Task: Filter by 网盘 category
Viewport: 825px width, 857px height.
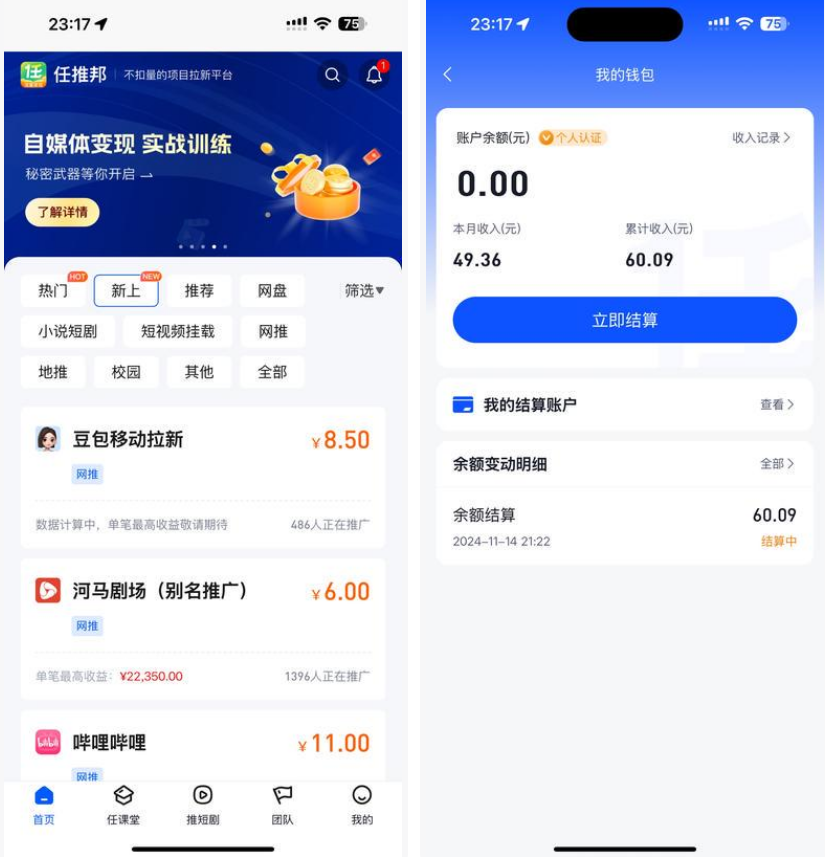Action: [272, 291]
